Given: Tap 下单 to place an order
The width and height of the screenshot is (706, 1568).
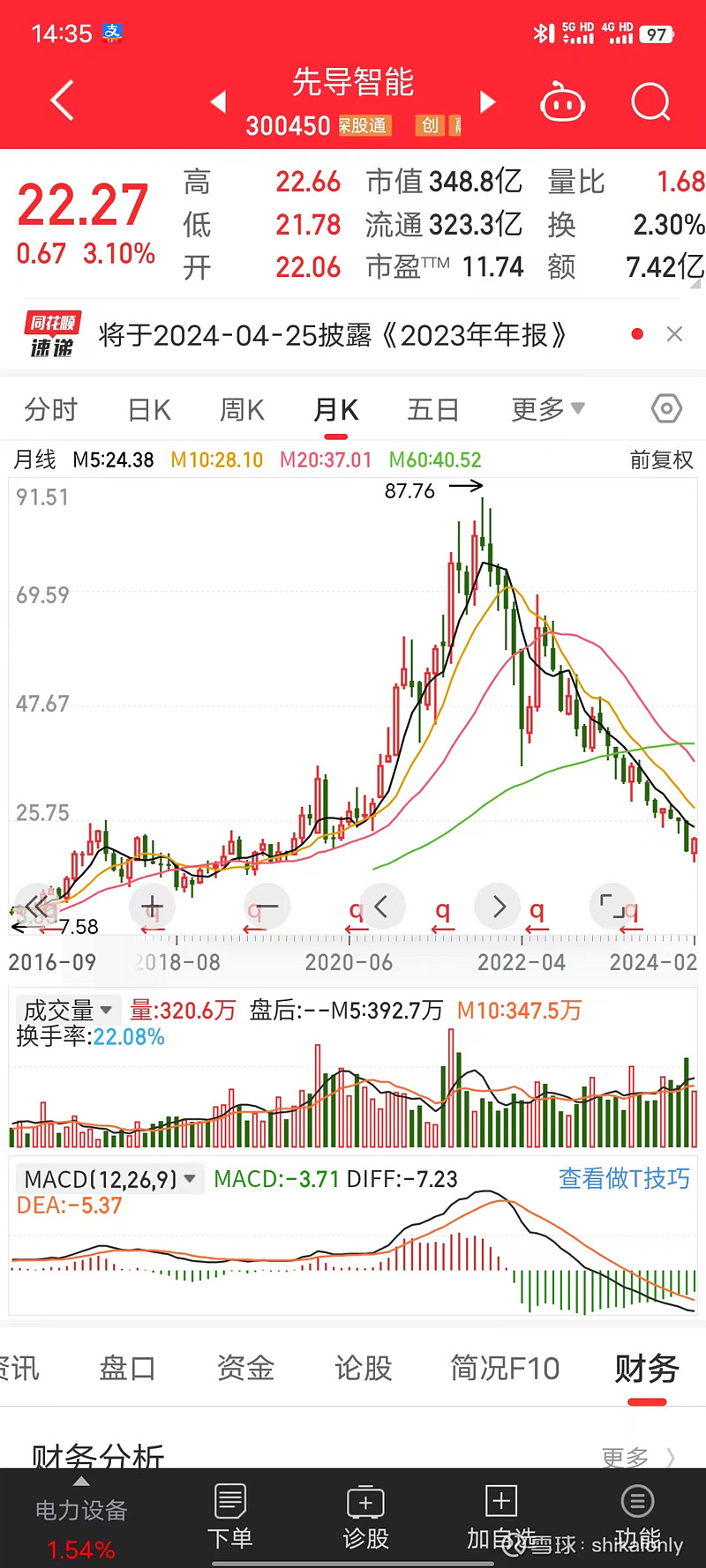Looking at the screenshot, I should click(230, 1519).
